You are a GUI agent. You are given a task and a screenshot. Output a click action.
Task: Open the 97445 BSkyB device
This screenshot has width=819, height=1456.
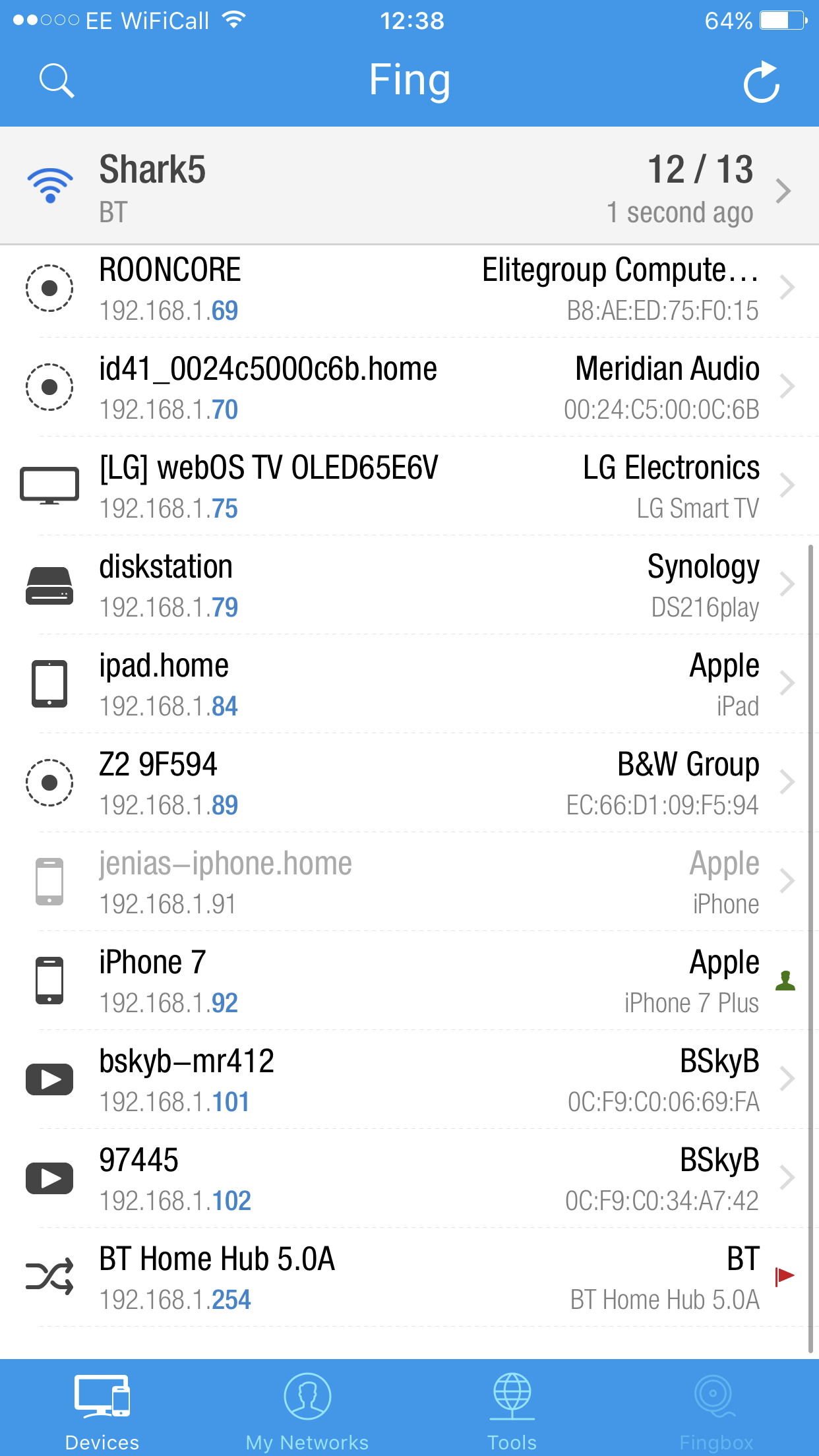point(409,1178)
